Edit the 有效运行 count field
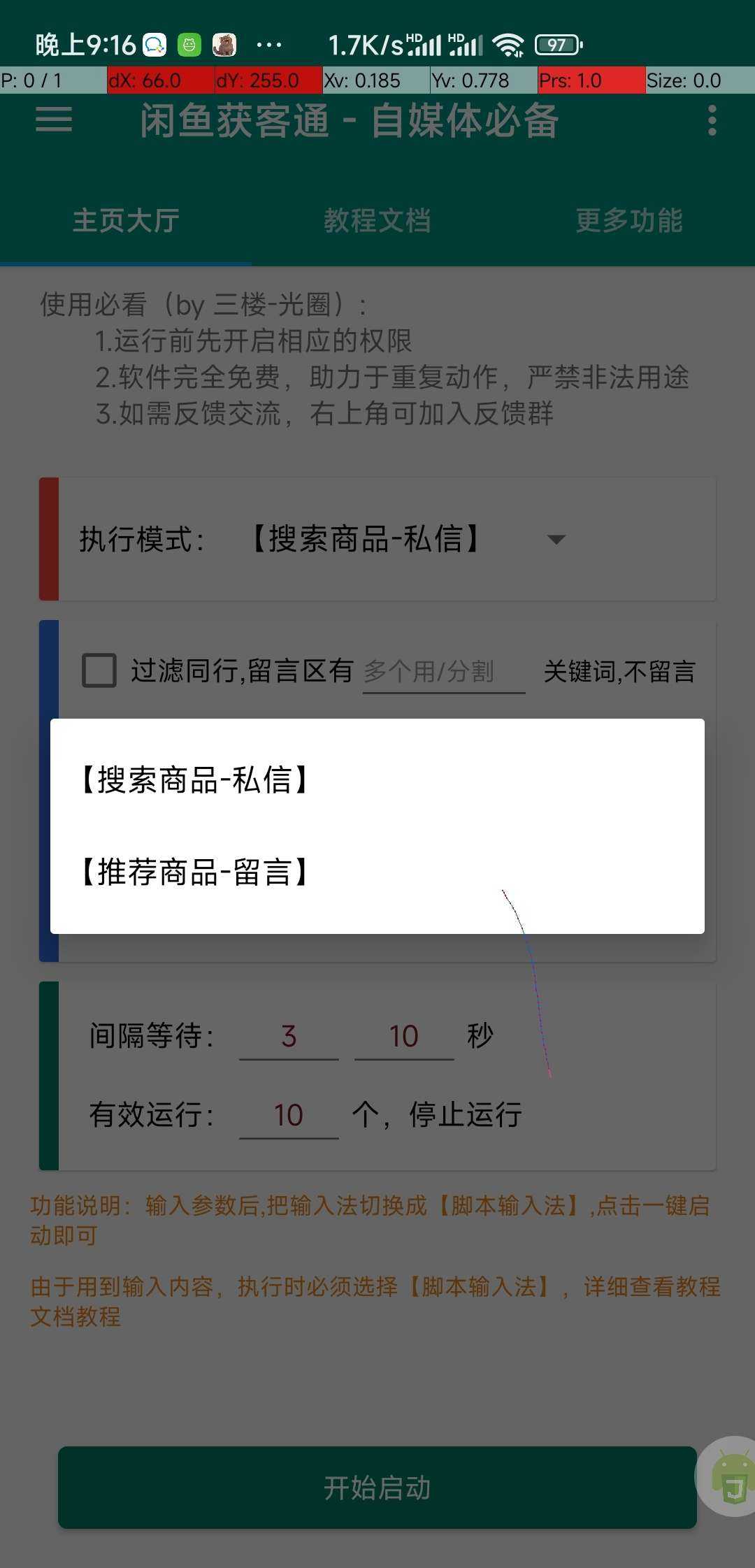This screenshot has width=755, height=1568. pyautogui.click(x=289, y=1115)
